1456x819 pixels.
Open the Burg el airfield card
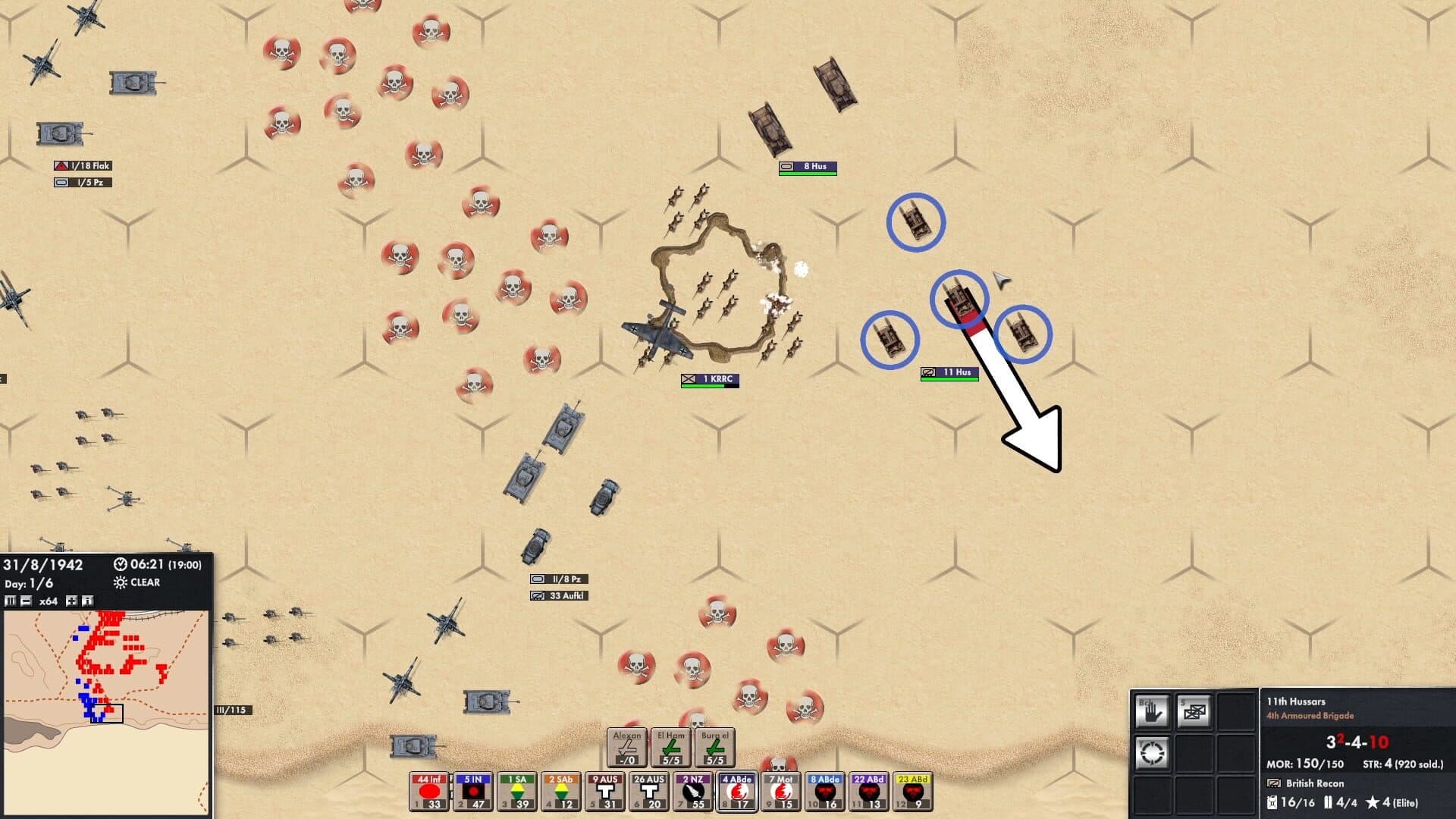pyautogui.click(x=715, y=748)
